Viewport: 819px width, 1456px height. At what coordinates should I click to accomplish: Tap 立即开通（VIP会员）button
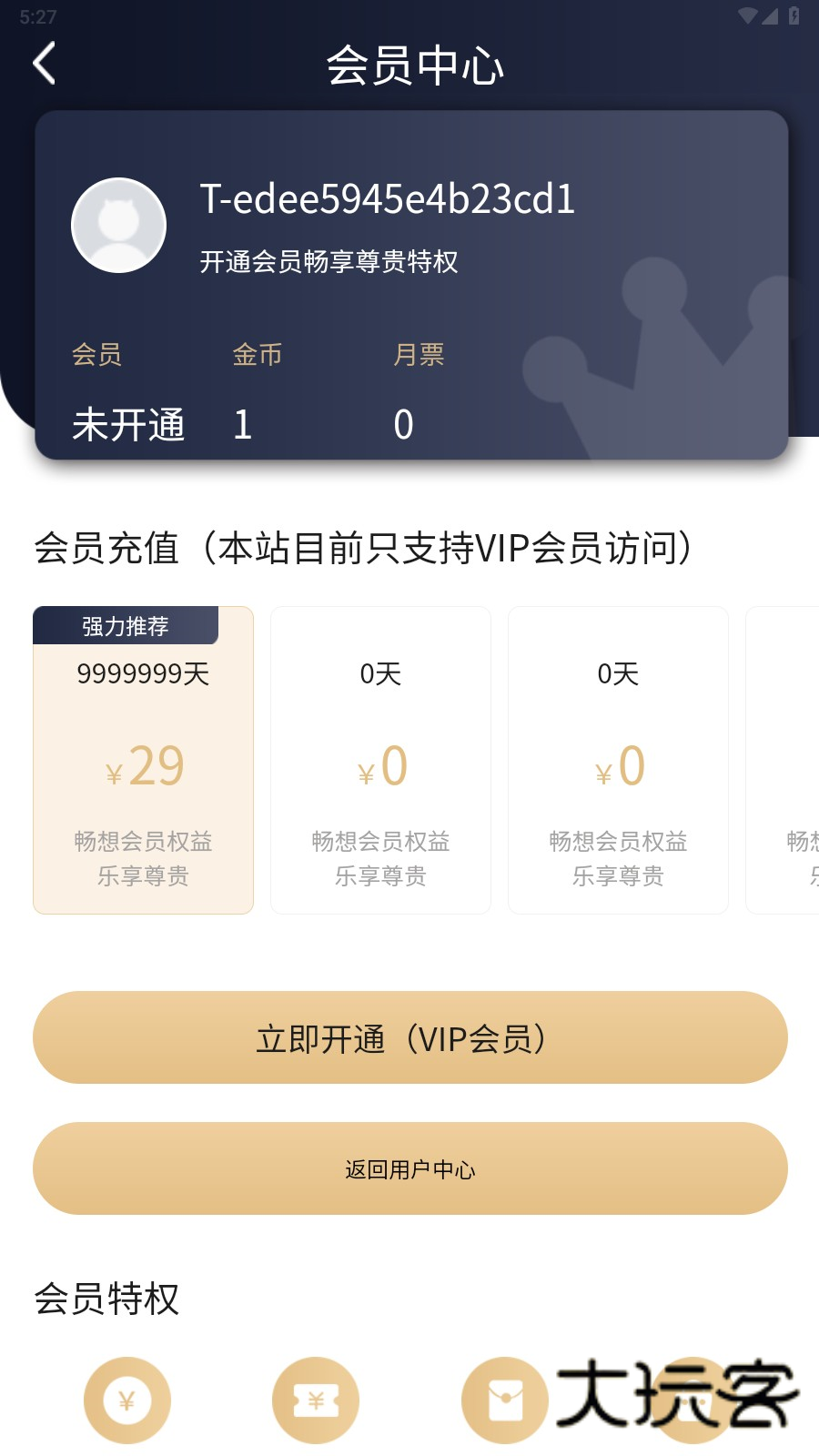pyautogui.click(x=409, y=1037)
